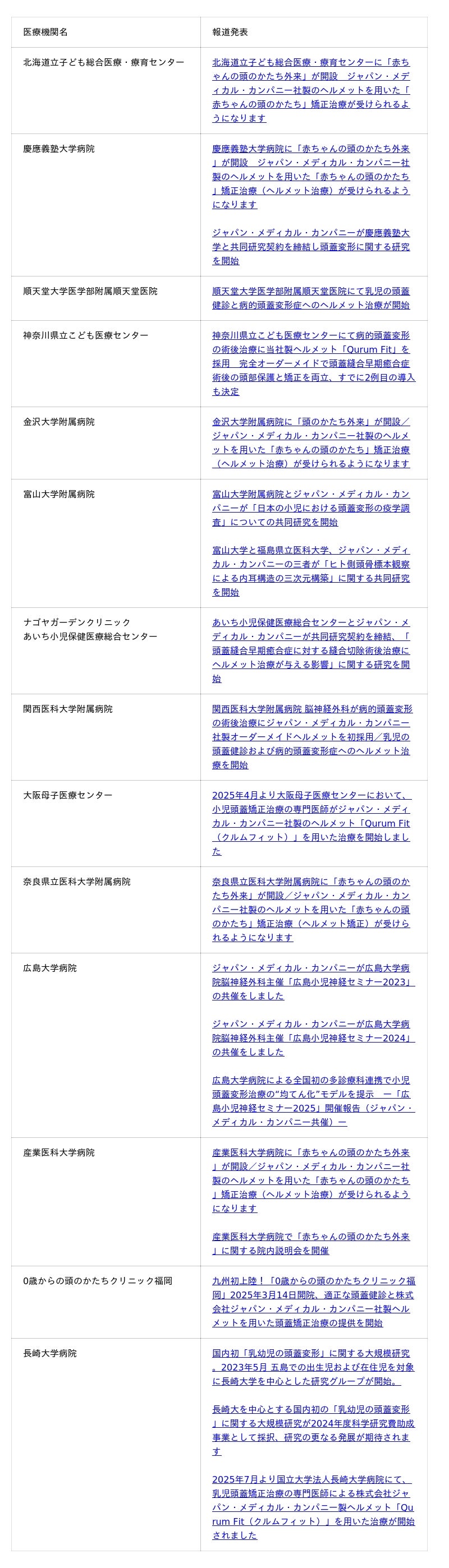This screenshot has width=449, height=1568.
Task: Open 産業医科大学病院 赤ちゃんの頭のかたち外来 opening link
Action: 311,1180
